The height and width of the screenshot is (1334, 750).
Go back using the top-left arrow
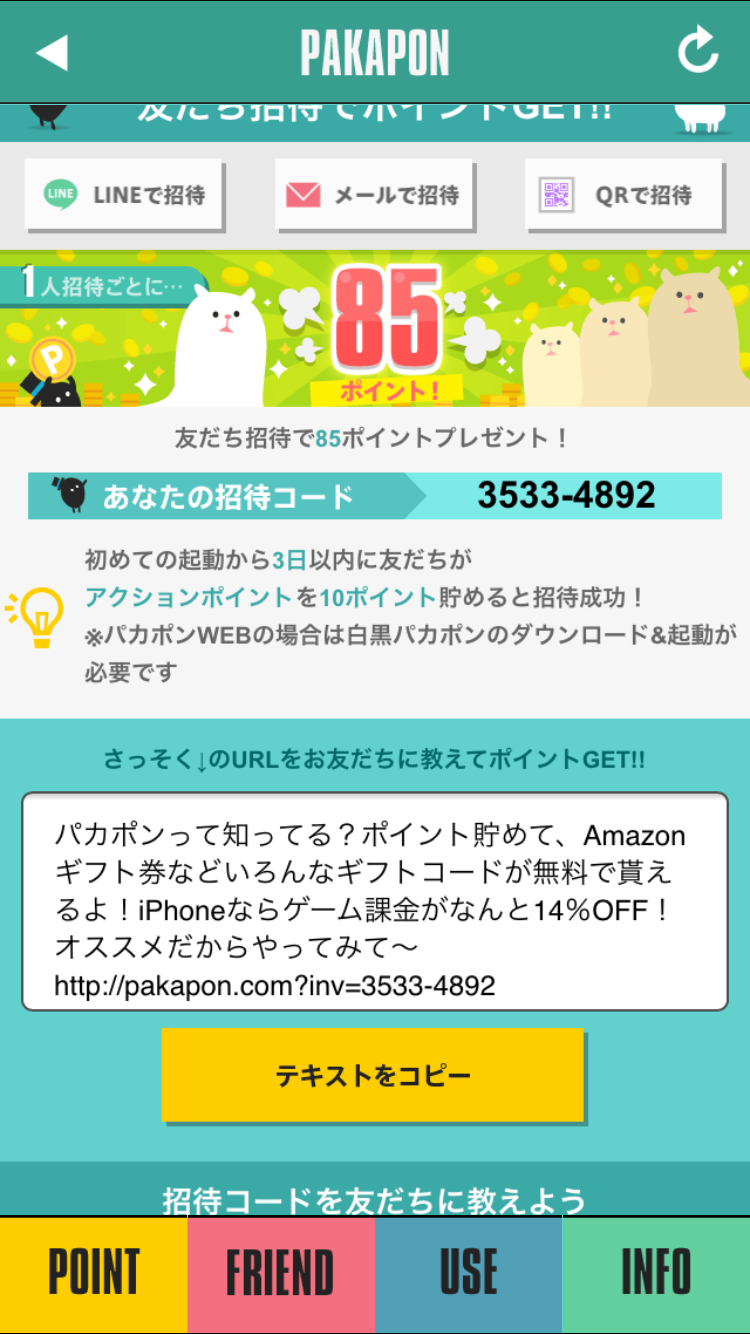click(52, 52)
